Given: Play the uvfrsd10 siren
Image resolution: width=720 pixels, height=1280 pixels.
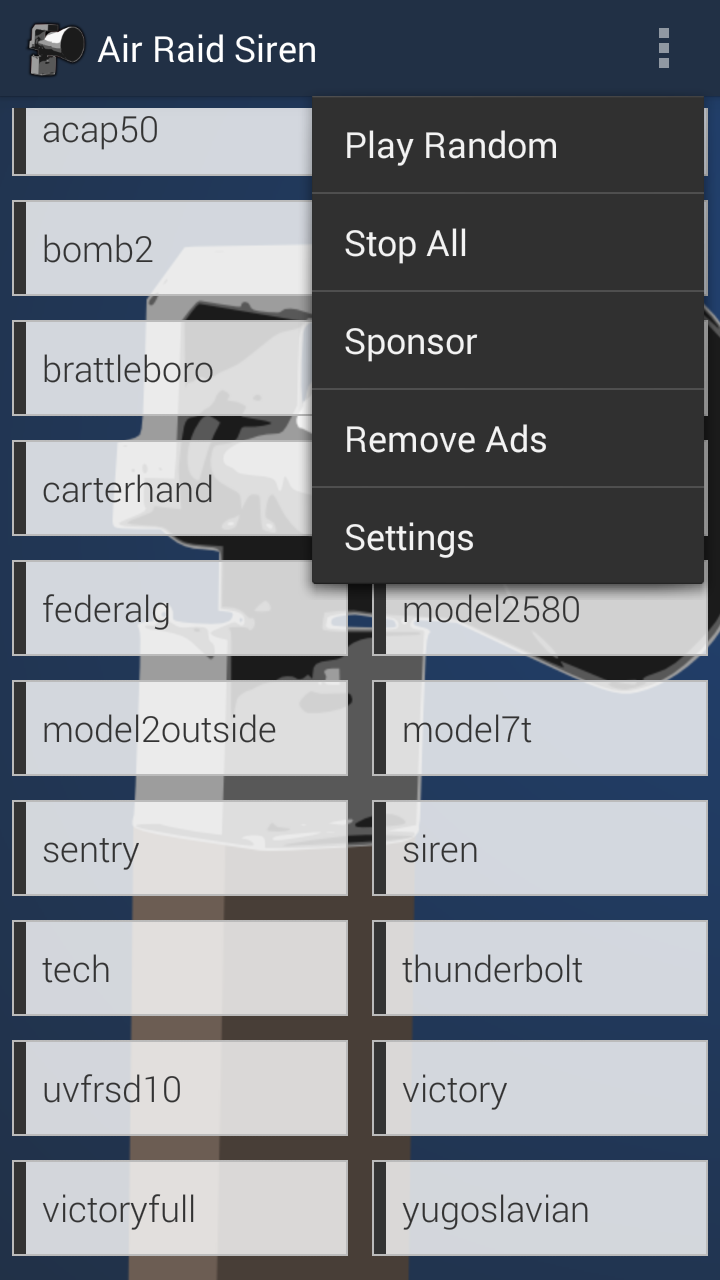Looking at the screenshot, I should pos(180,1088).
